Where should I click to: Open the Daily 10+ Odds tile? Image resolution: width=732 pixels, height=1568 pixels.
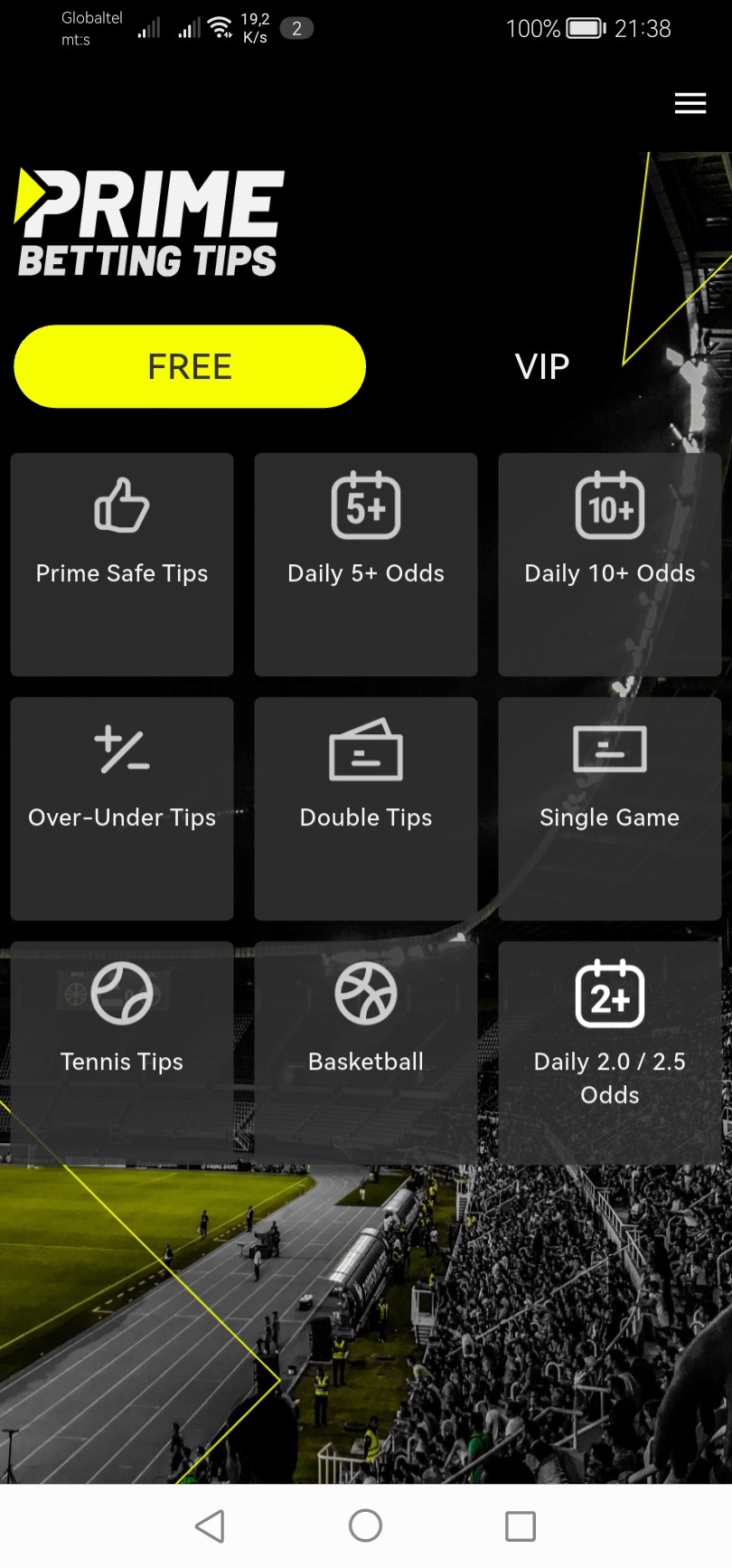coord(610,564)
